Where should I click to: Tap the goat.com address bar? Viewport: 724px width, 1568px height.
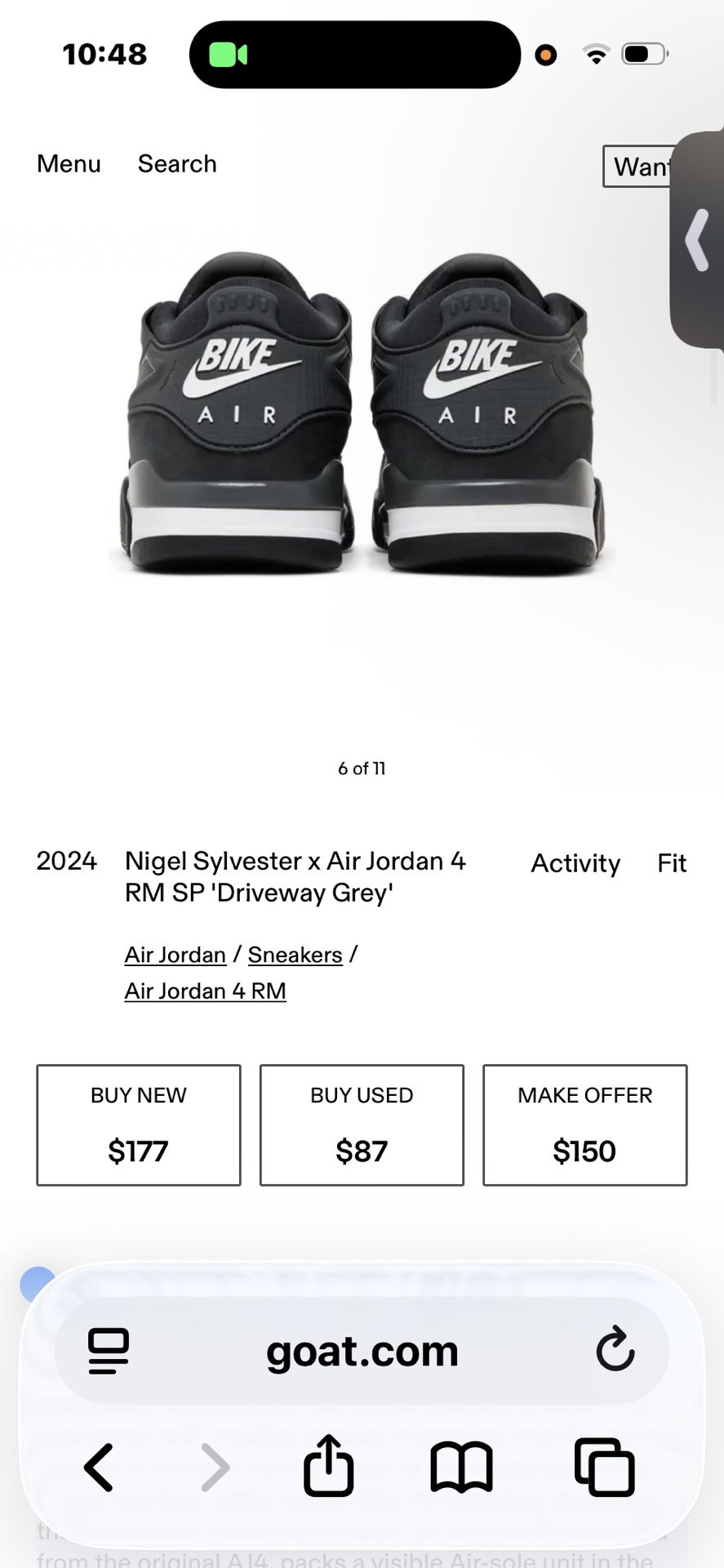point(362,1352)
